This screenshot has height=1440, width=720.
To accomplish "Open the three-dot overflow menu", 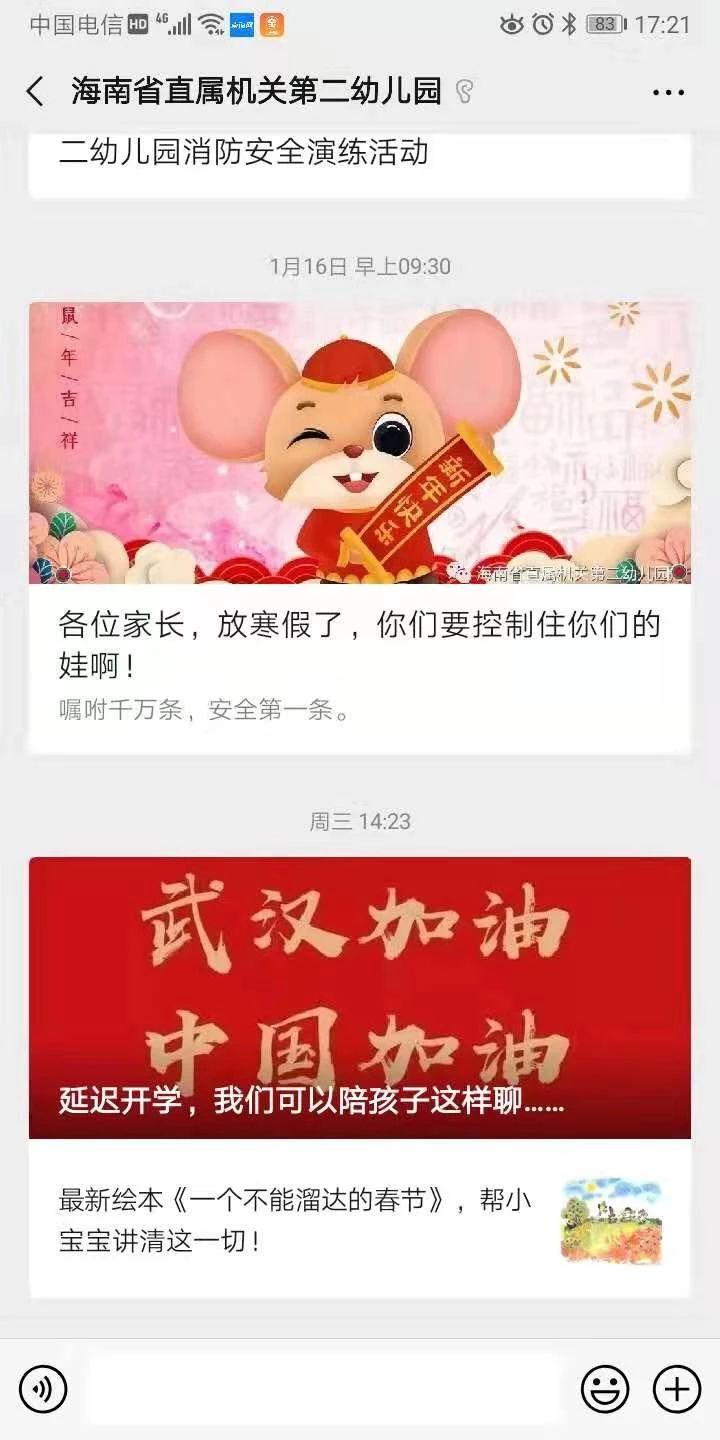I will click(668, 92).
